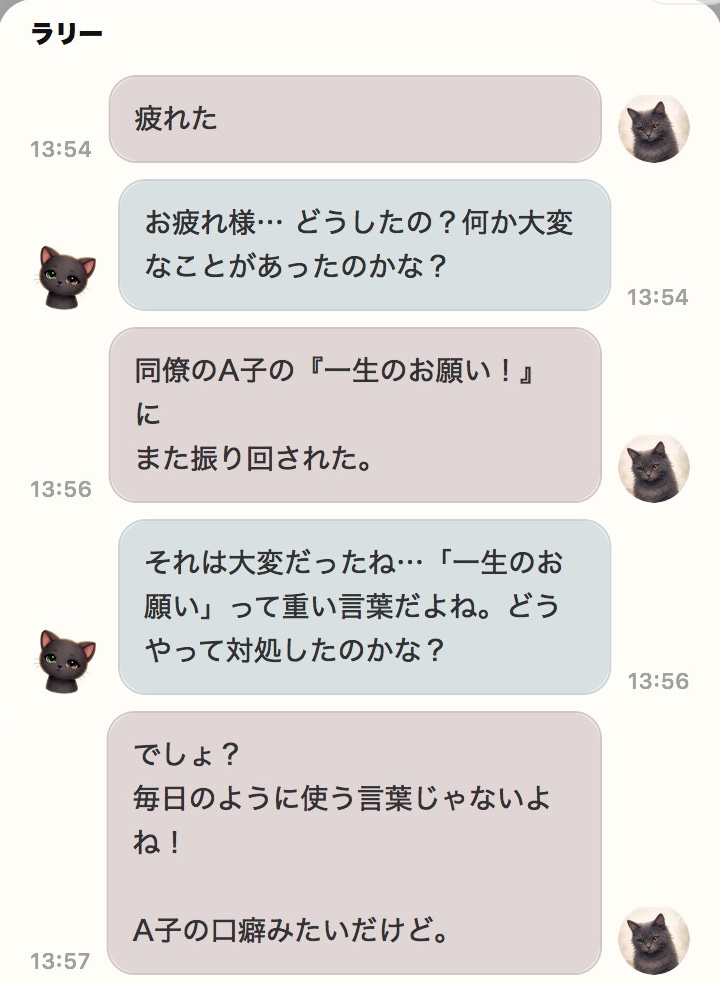720x983 pixels.
Task: Click the 13:54 timestamp under the kitten's reply
Action: pos(658,295)
